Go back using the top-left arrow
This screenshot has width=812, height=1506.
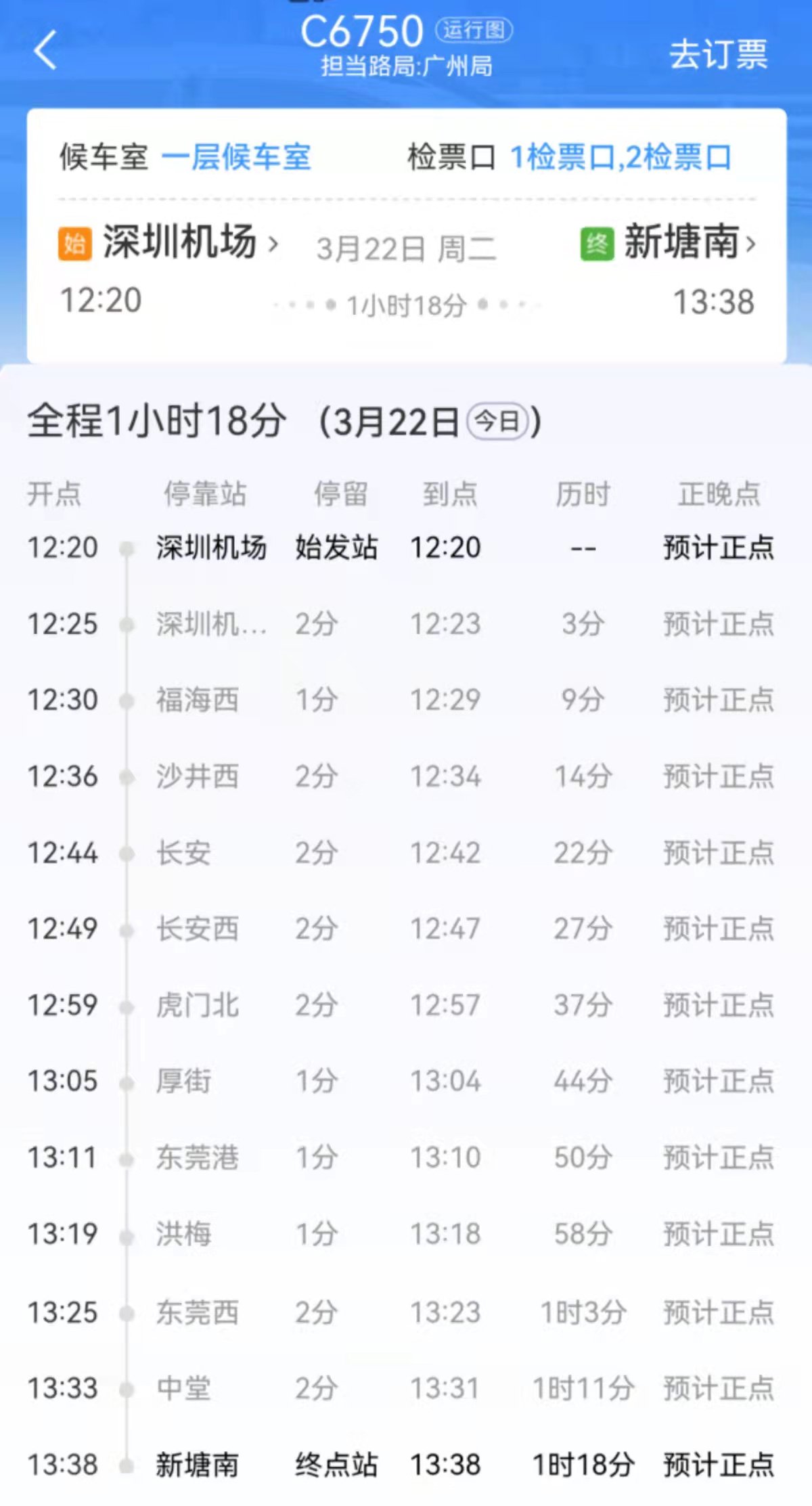(46, 51)
